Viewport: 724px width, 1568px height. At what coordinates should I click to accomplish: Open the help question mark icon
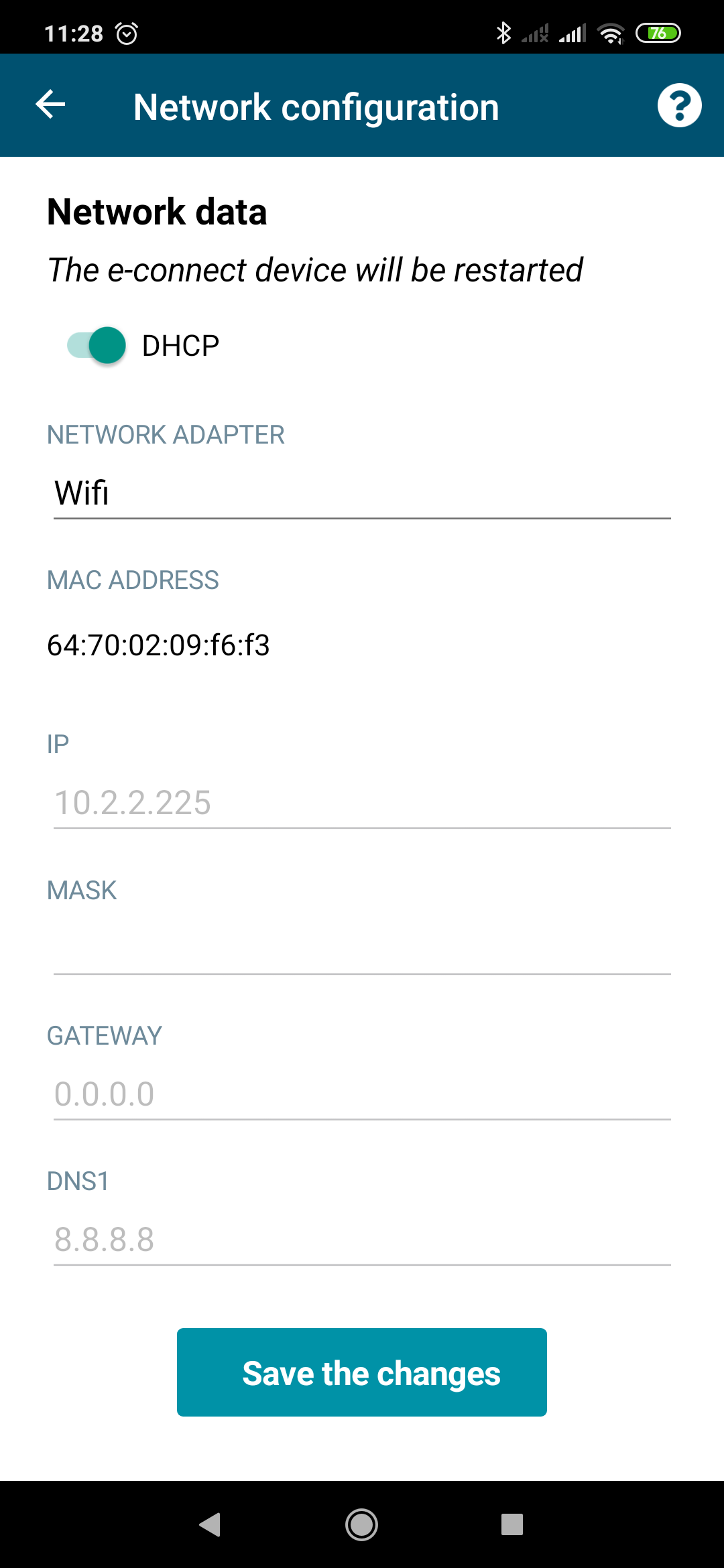(679, 105)
